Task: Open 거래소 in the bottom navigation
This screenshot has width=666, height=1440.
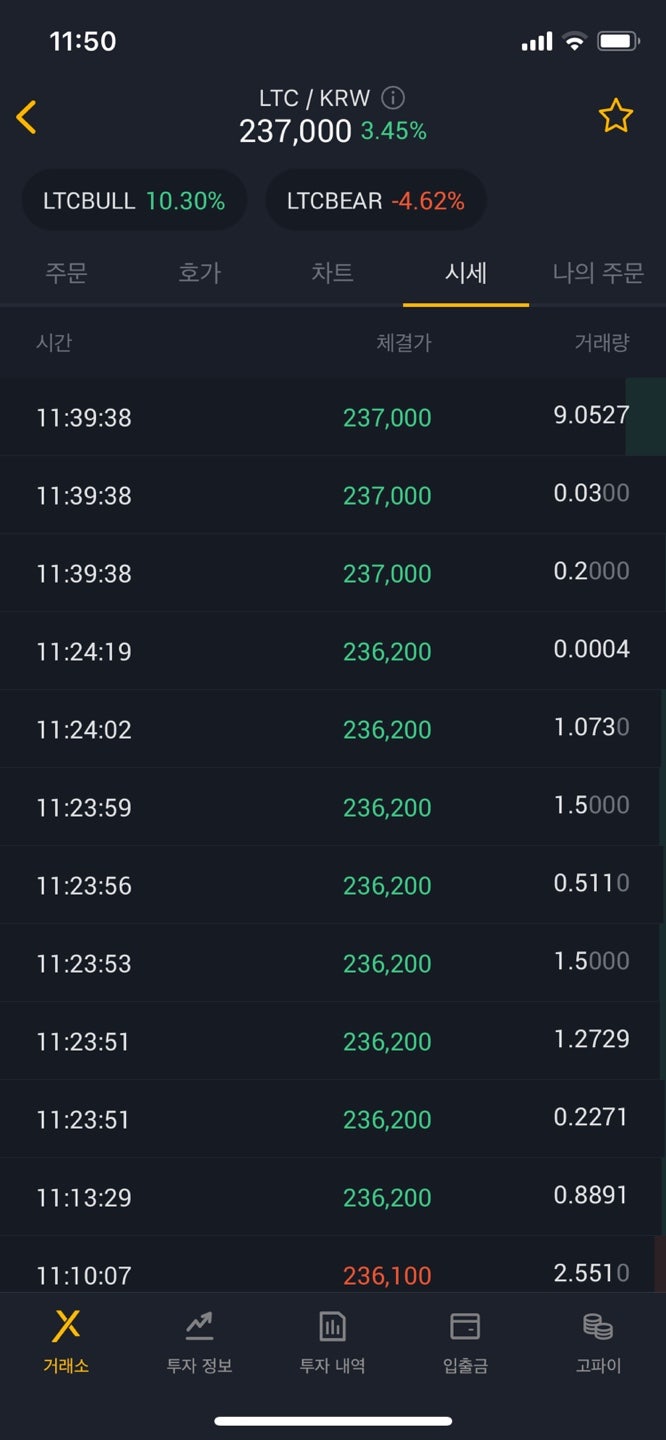Action: pyautogui.click(x=66, y=1342)
